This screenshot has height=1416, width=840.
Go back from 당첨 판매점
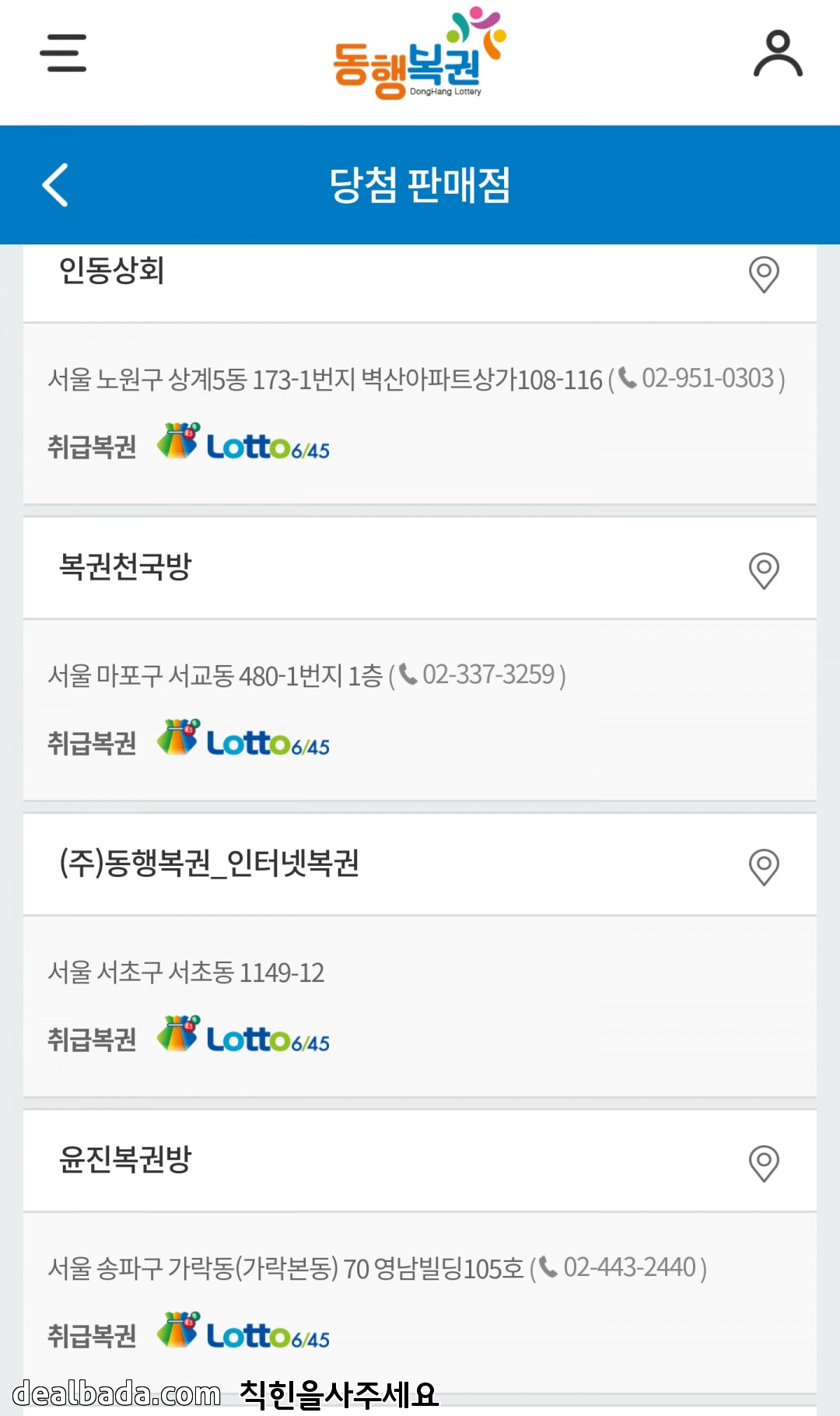[55, 185]
